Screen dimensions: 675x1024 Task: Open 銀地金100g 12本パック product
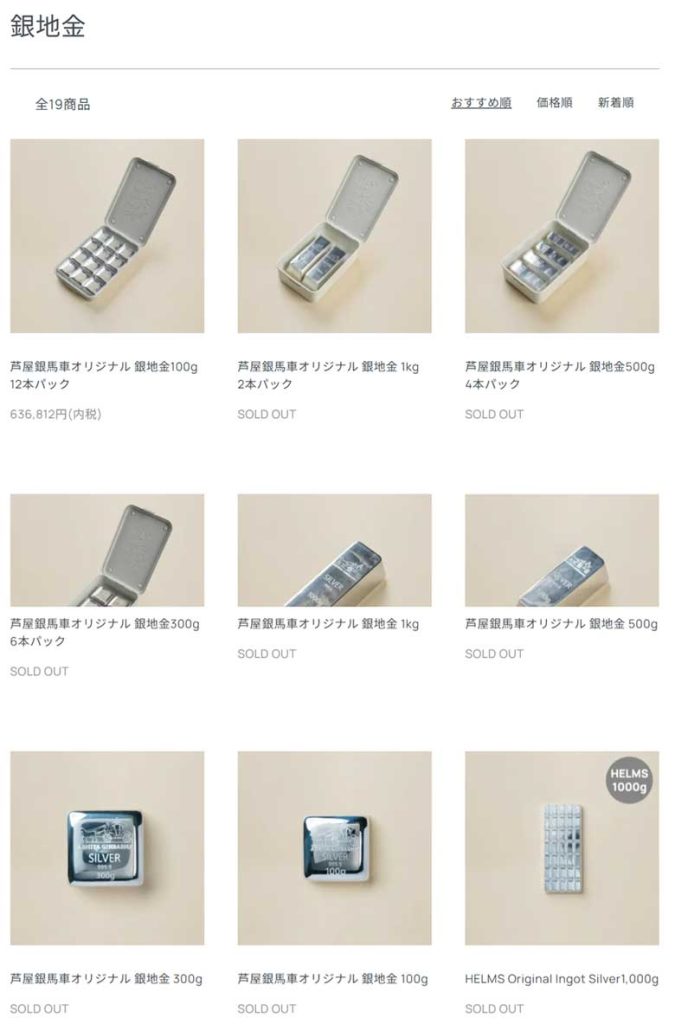107,236
